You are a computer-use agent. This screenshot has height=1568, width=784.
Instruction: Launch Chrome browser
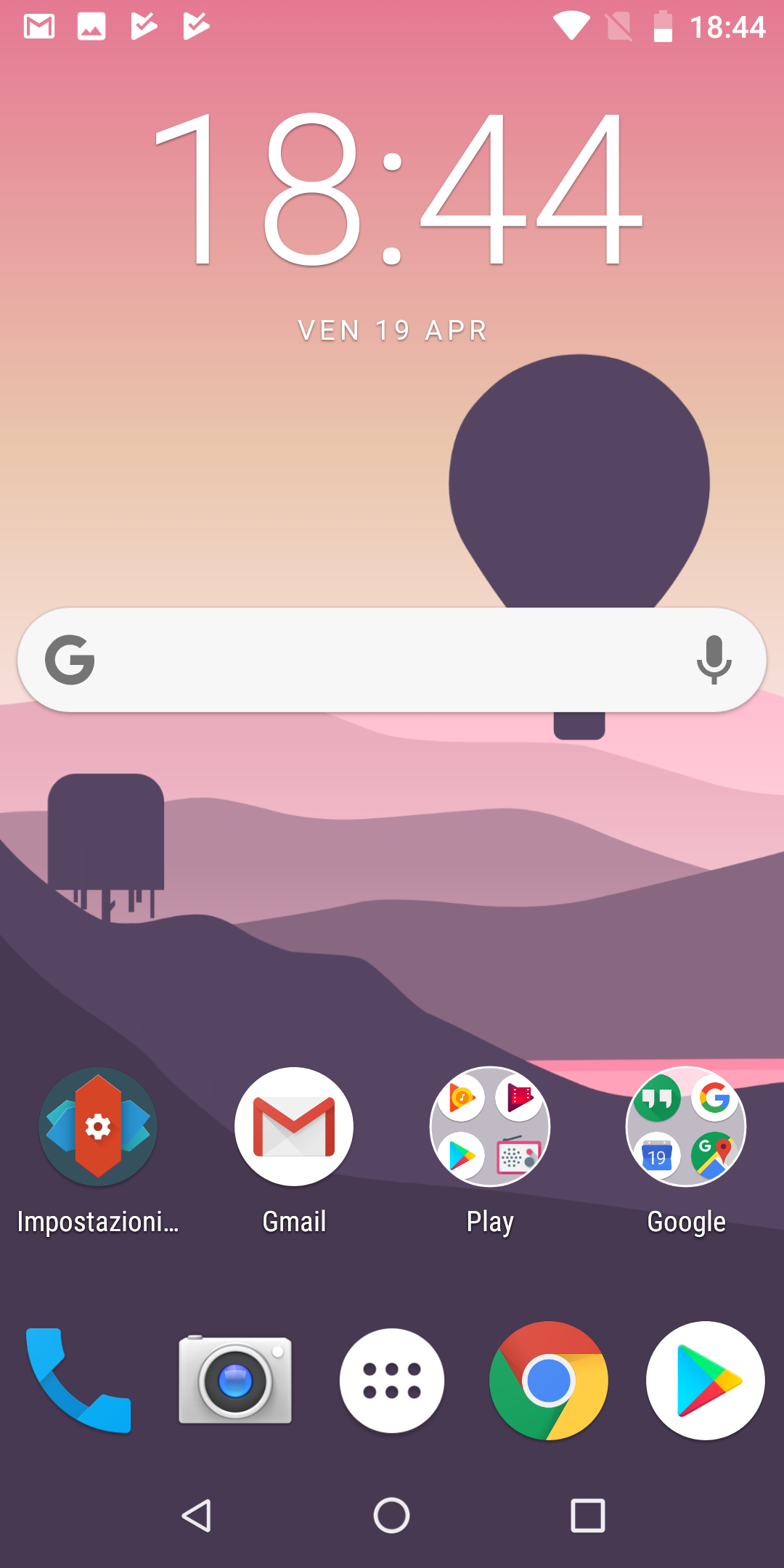549,1381
